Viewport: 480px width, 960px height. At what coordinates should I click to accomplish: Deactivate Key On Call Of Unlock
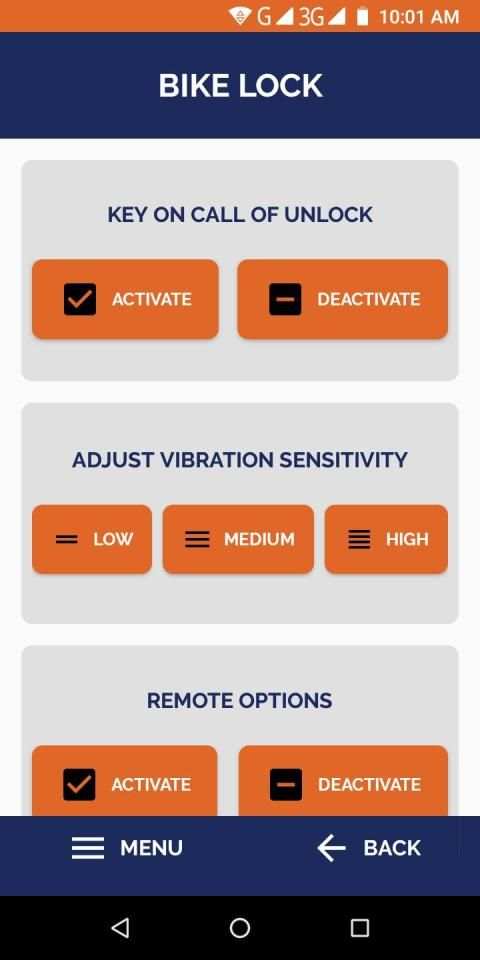click(x=342, y=299)
